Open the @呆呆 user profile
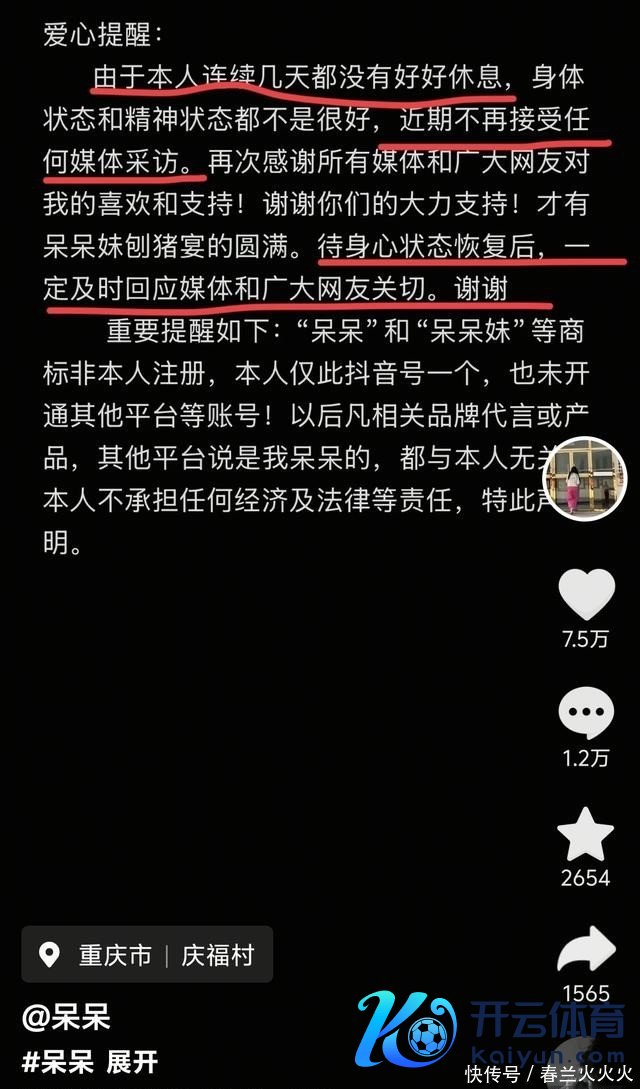This screenshot has height=1089, width=640. (67, 1018)
